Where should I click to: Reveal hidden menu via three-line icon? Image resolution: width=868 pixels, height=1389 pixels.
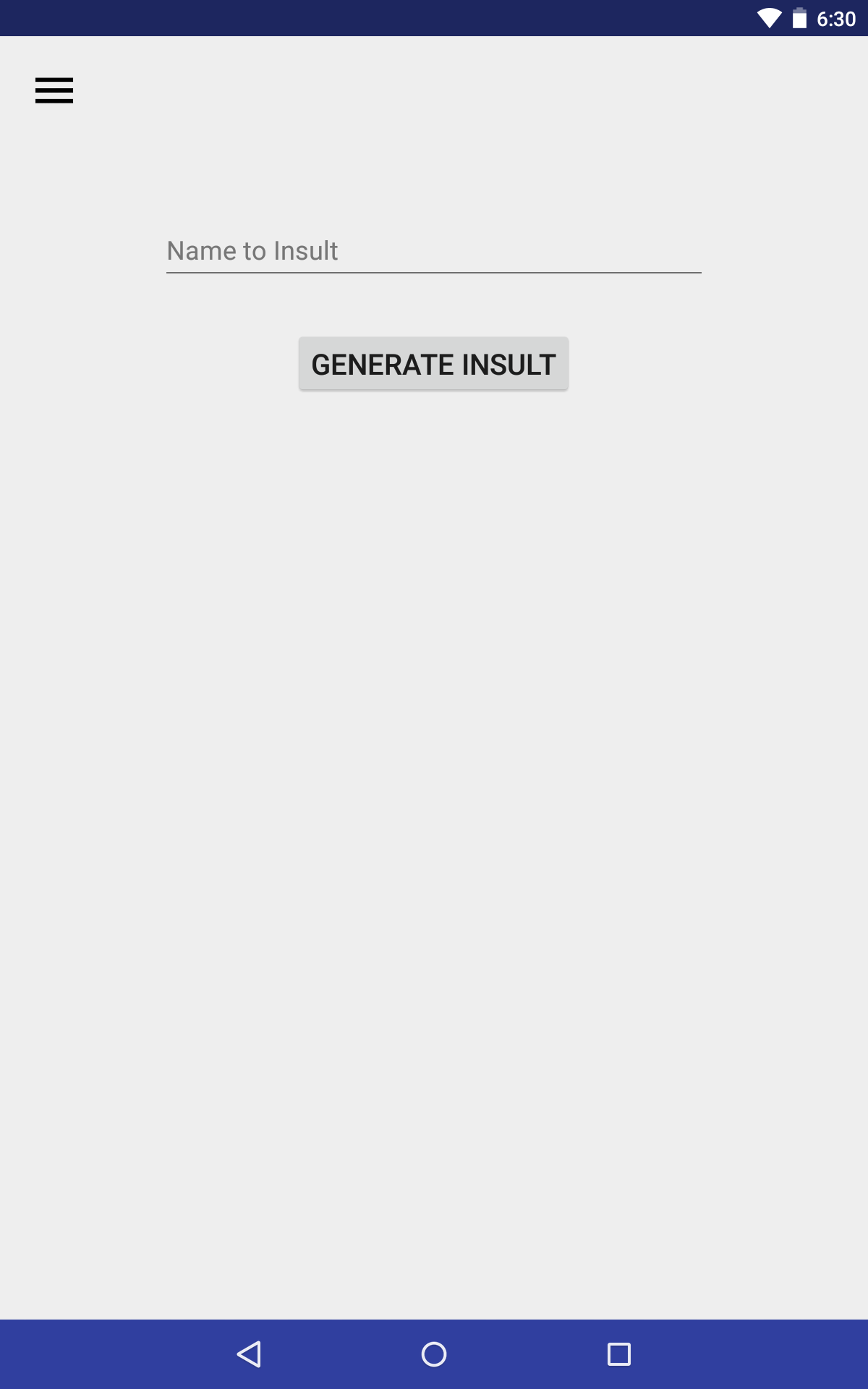(54, 90)
